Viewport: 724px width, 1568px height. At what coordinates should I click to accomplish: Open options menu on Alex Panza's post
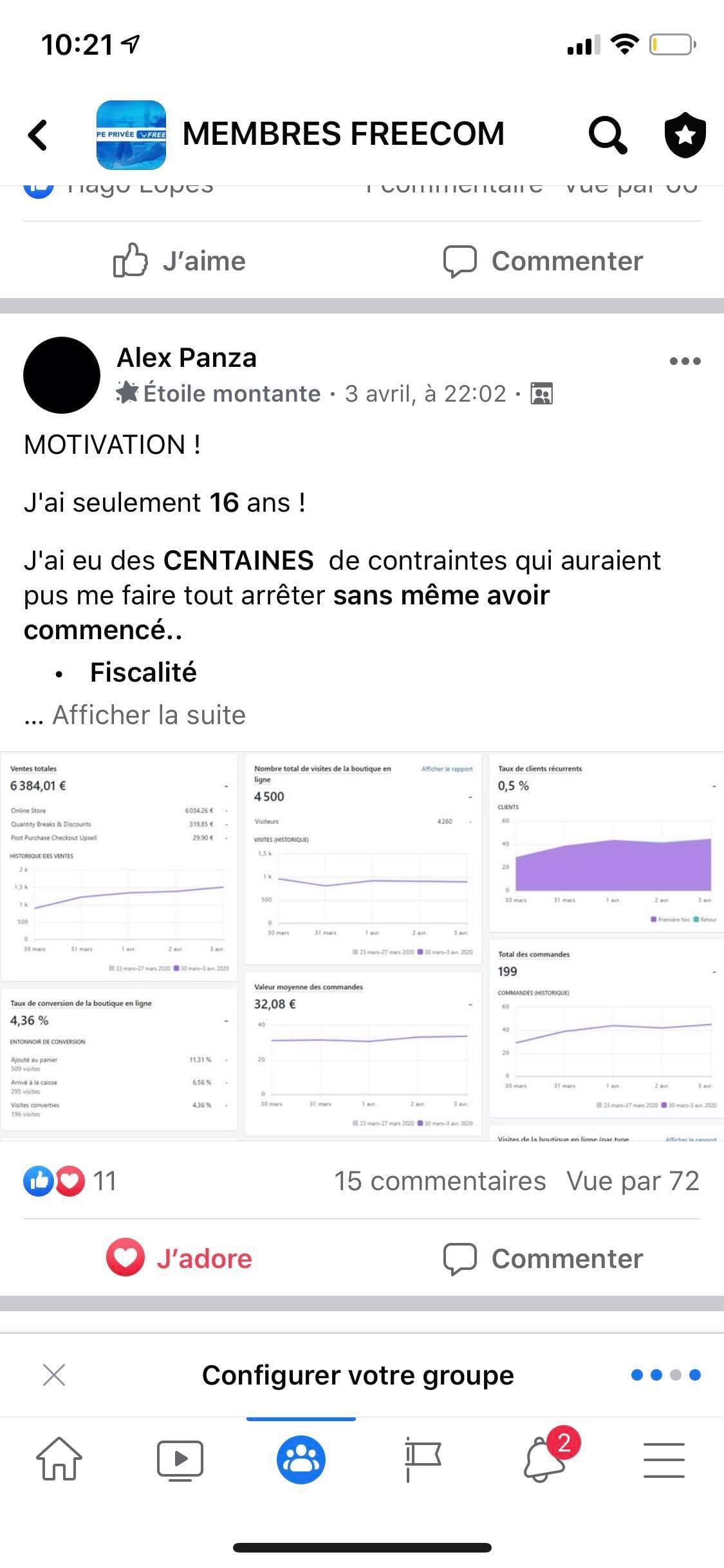tap(685, 361)
